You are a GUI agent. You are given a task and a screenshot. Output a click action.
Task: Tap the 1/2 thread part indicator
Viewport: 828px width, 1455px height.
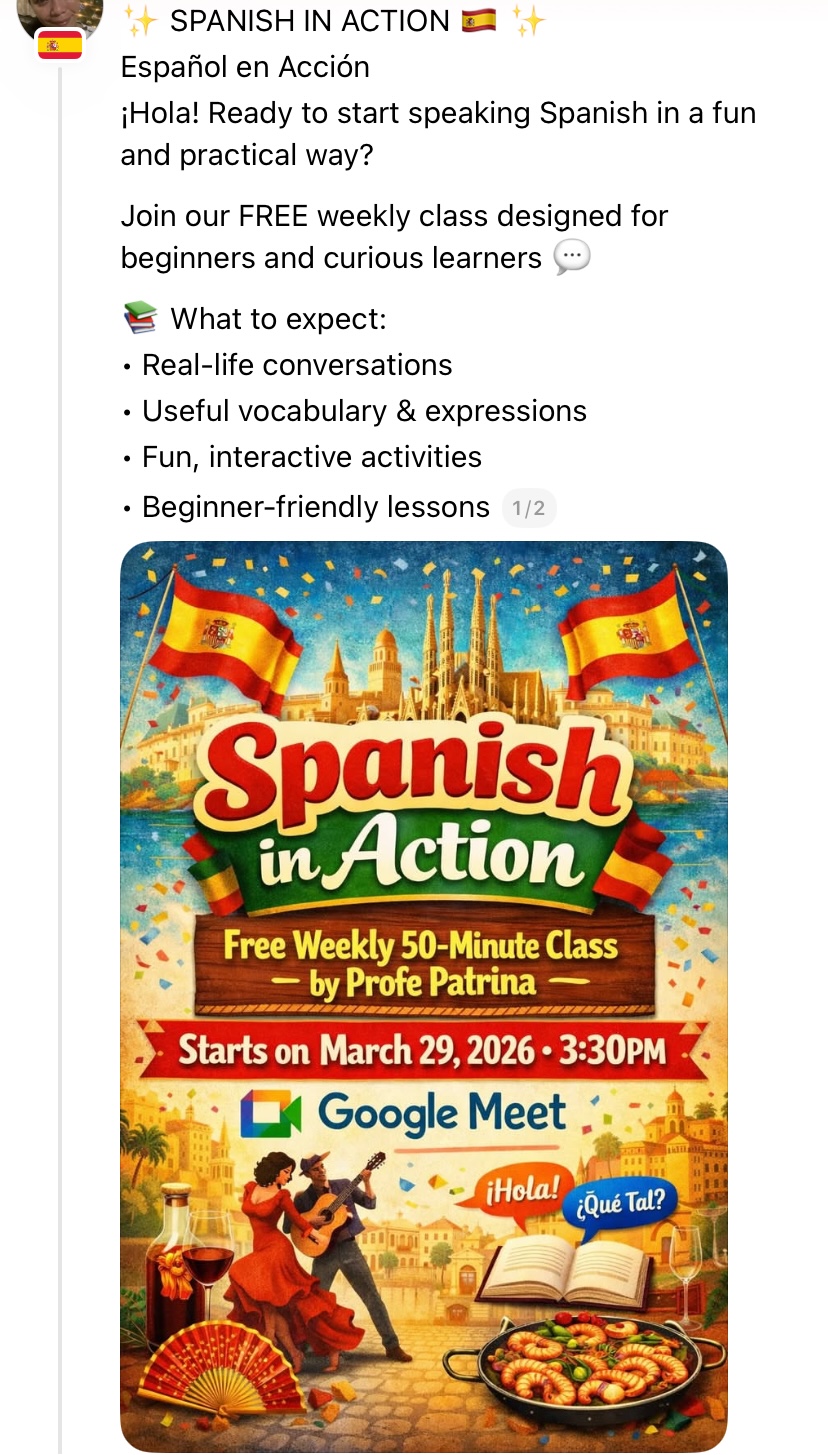(528, 508)
